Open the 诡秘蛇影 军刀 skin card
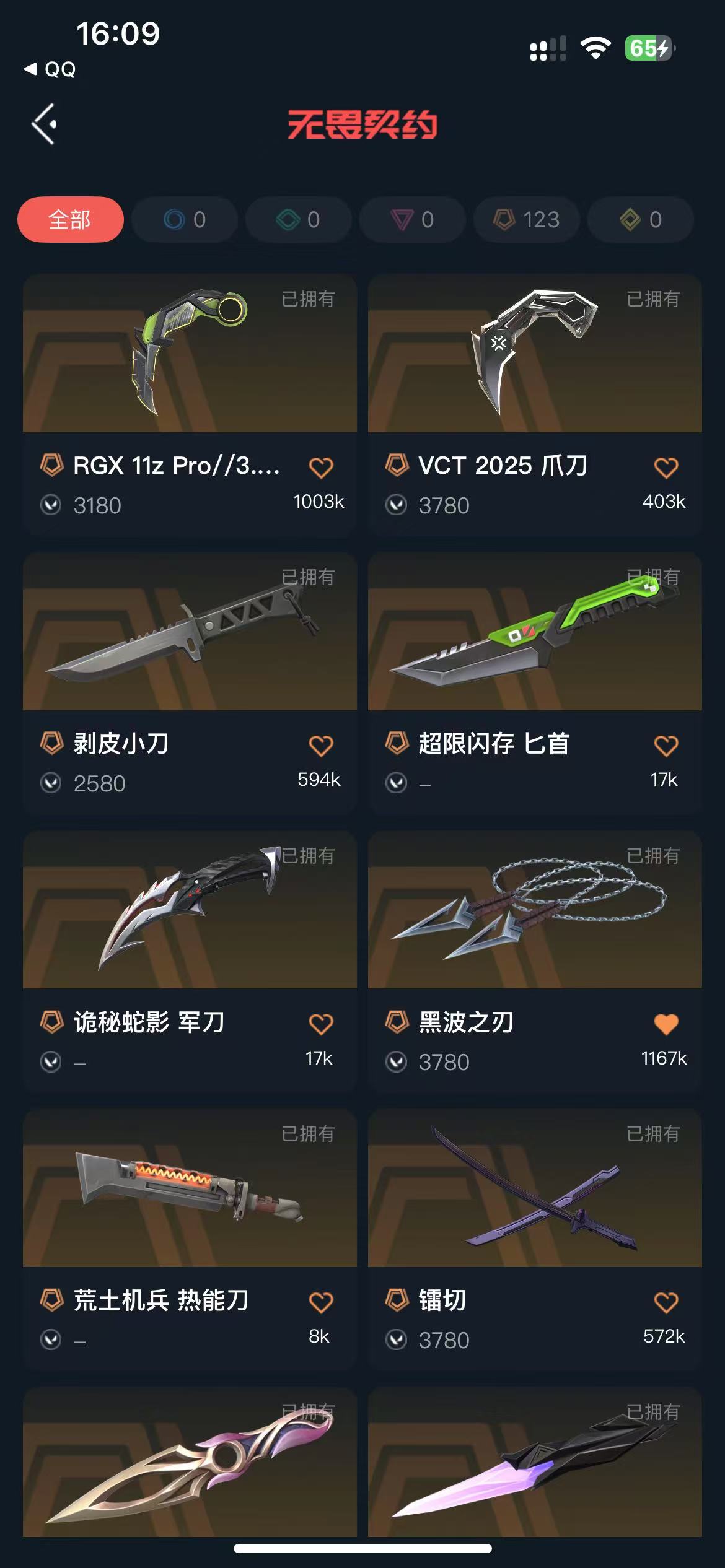The height and width of the screenshot is (1568, 725). 190,910
